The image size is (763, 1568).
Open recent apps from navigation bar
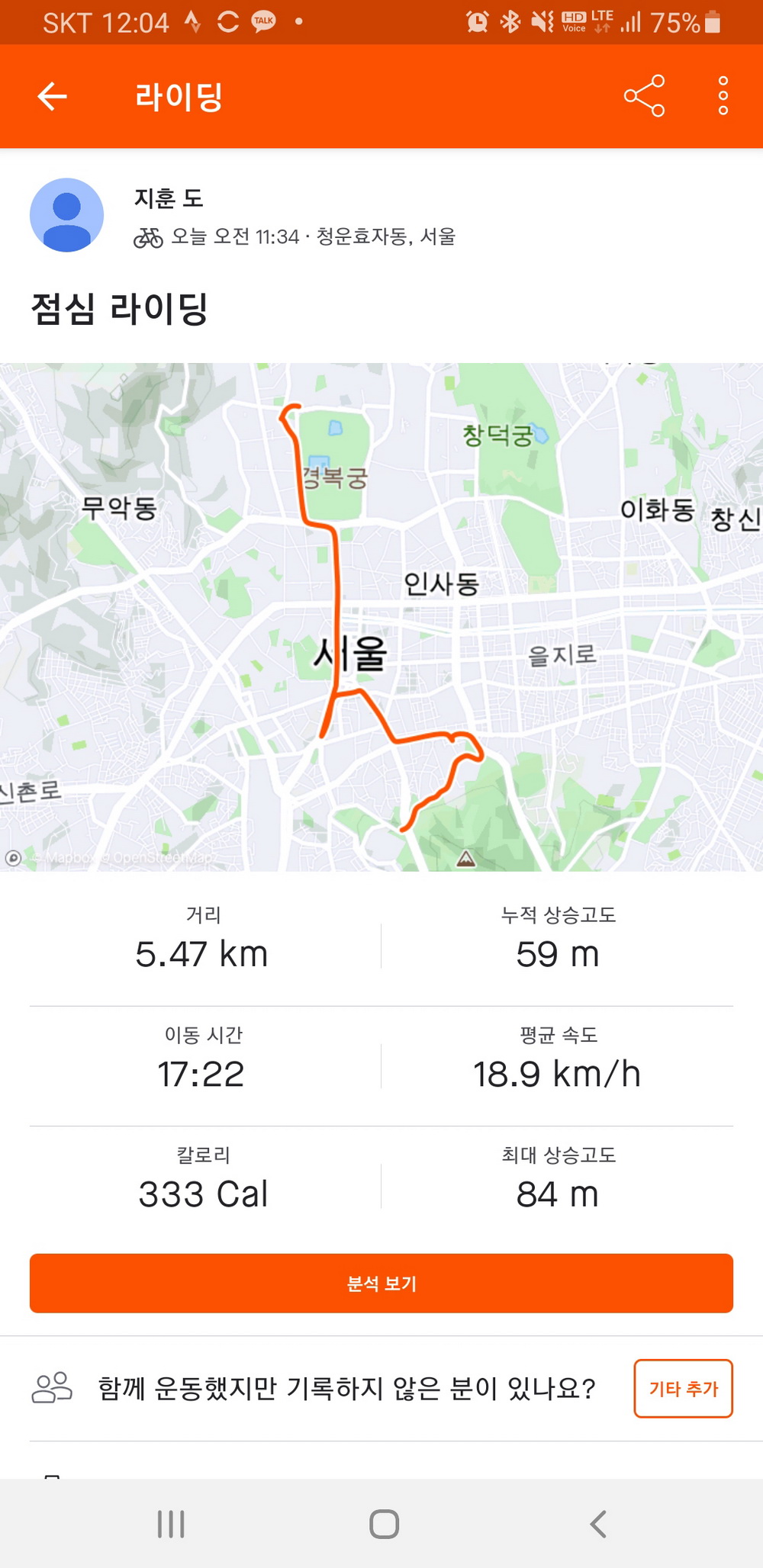point(171,1524)
